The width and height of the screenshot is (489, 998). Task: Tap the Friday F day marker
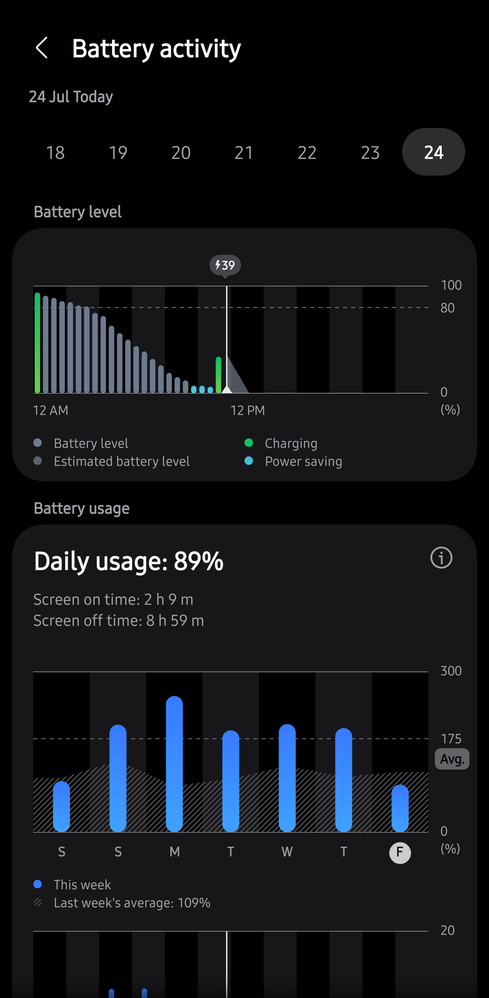tap(400, 852)
